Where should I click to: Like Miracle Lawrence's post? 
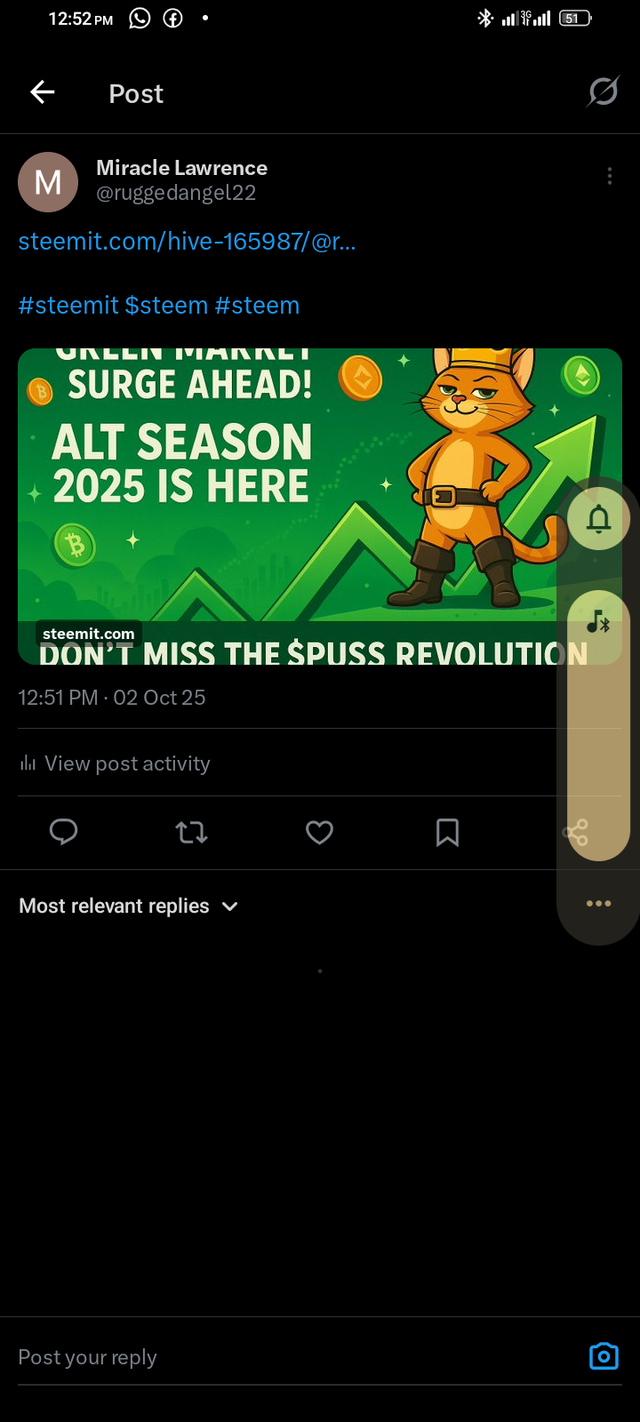point(319,832)
